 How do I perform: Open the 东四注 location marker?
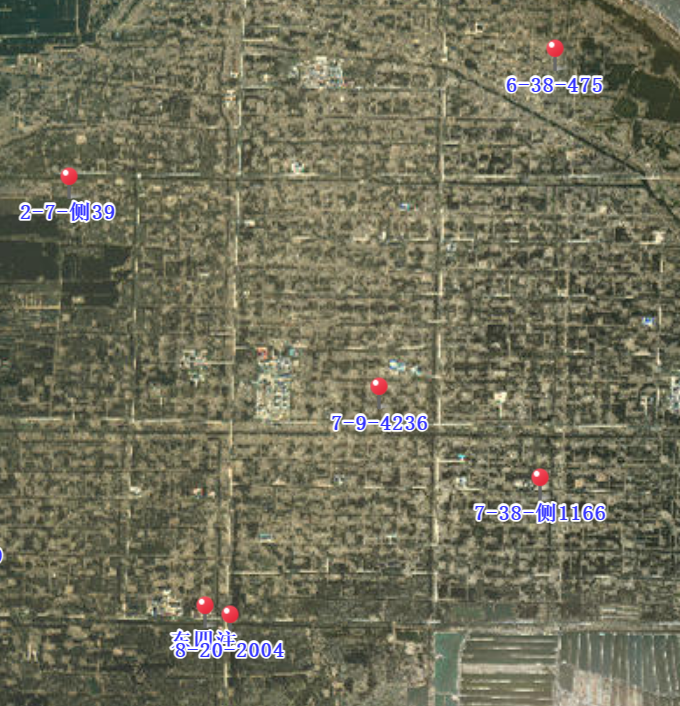point(205,605)
